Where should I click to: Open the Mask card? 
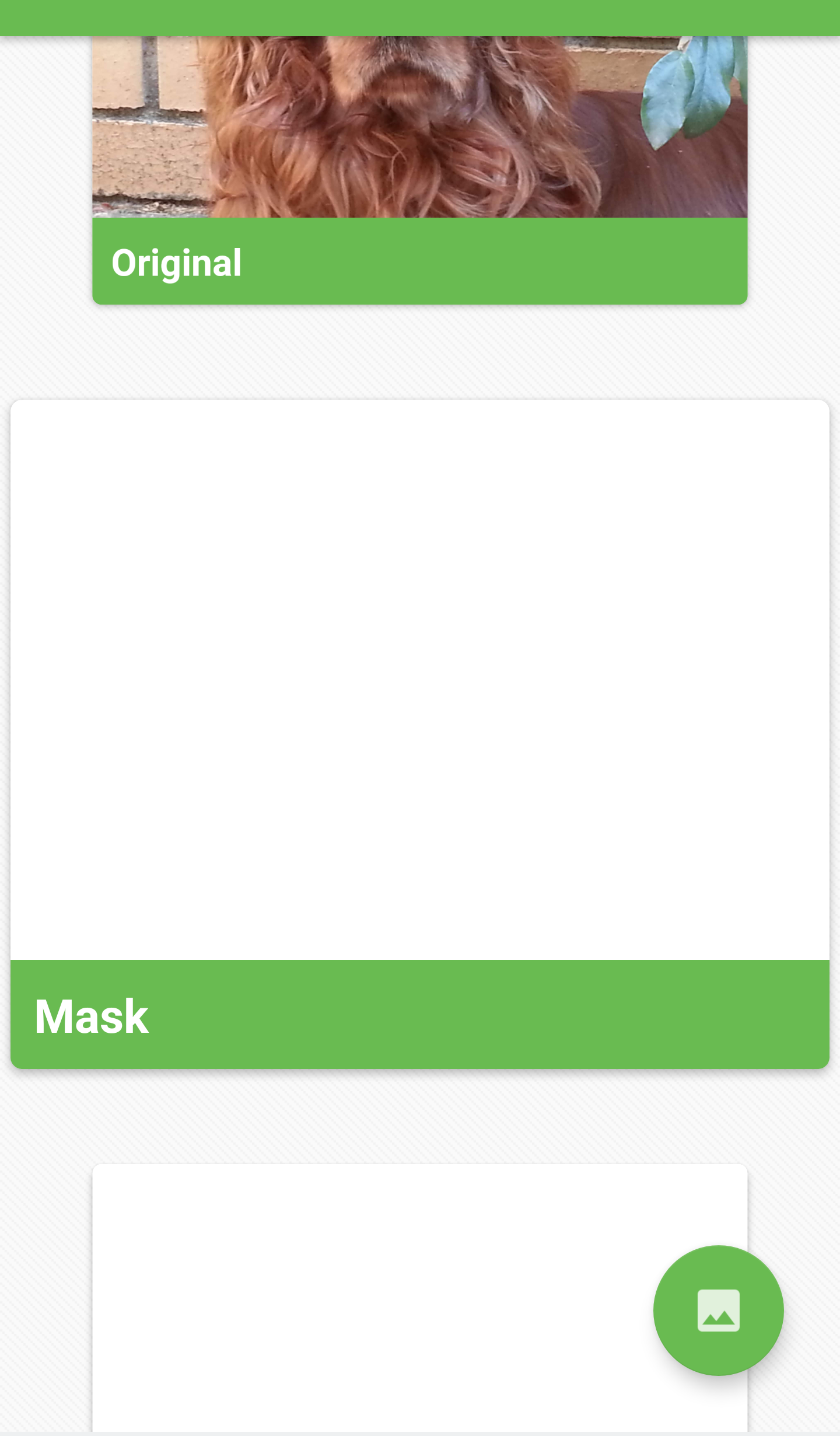coord(419,734)
